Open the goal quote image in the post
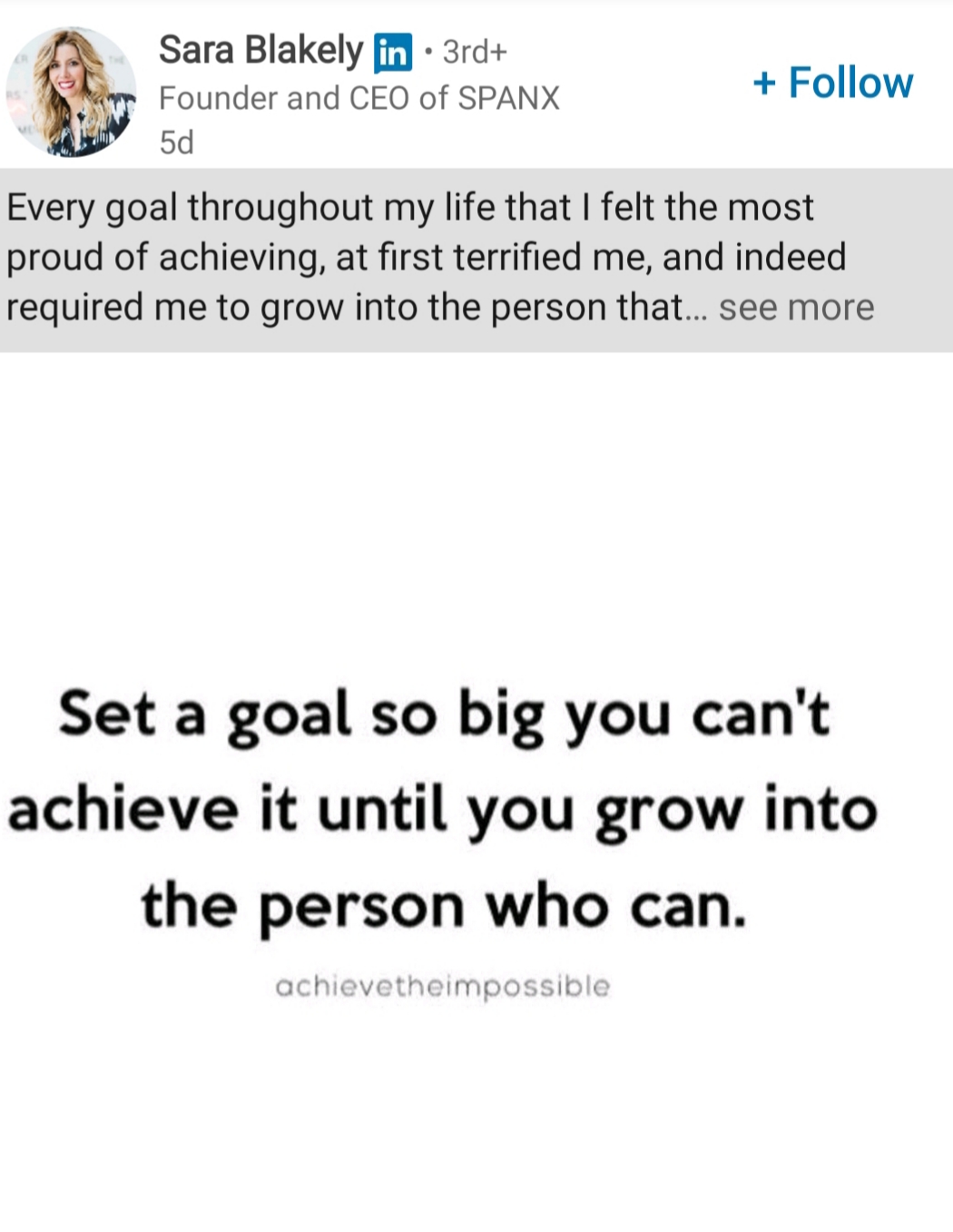The height and width of the screenshot is (1232, 953). (x=445, y=808)
